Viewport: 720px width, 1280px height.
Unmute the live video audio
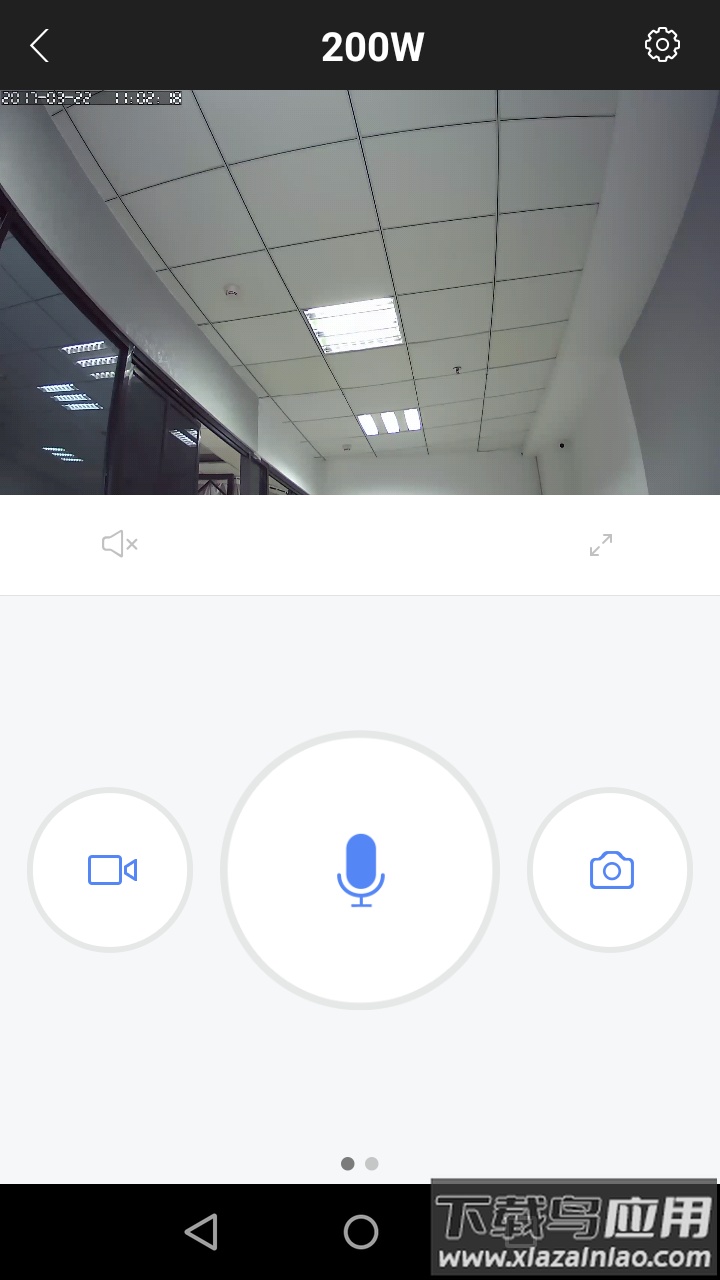tap(118, 544)
